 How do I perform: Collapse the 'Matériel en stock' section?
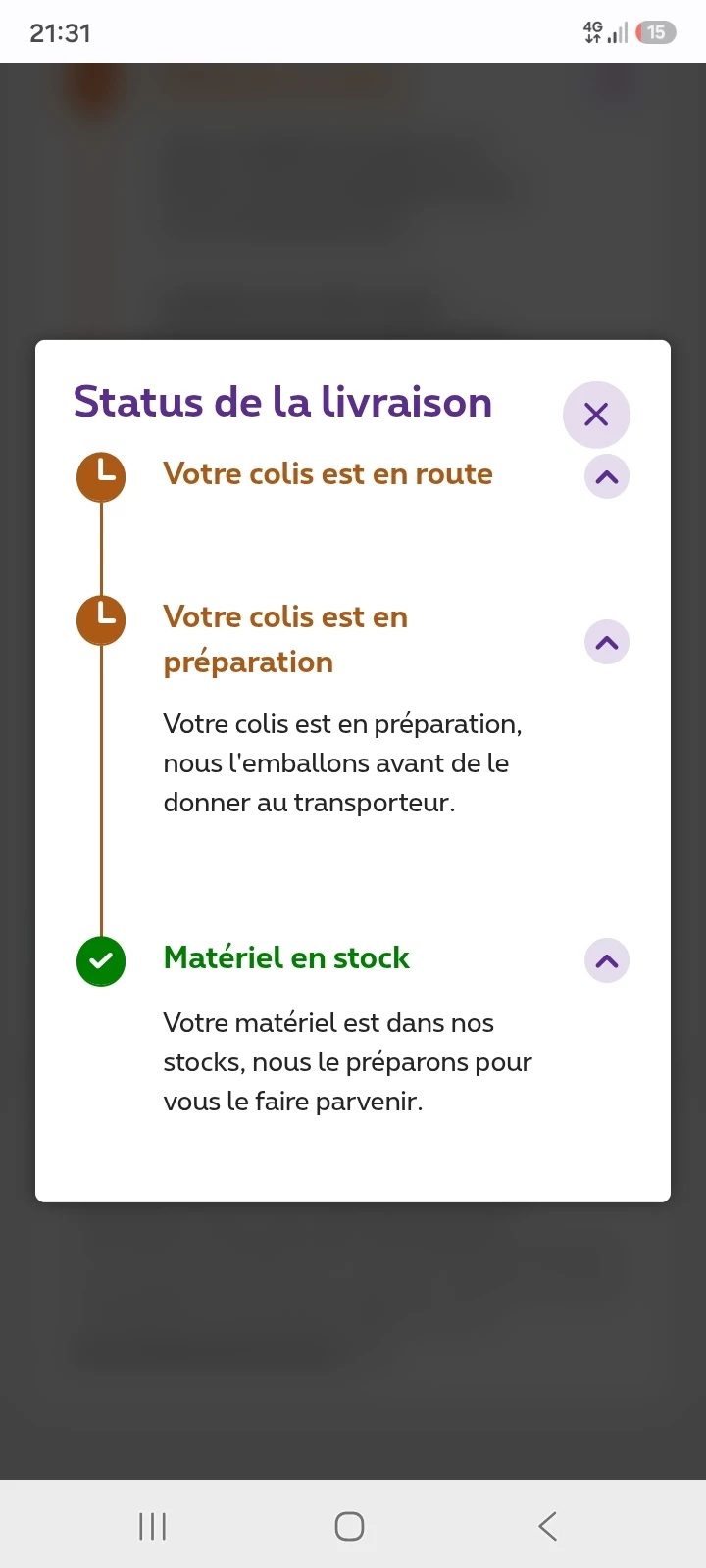pos(607,960)
